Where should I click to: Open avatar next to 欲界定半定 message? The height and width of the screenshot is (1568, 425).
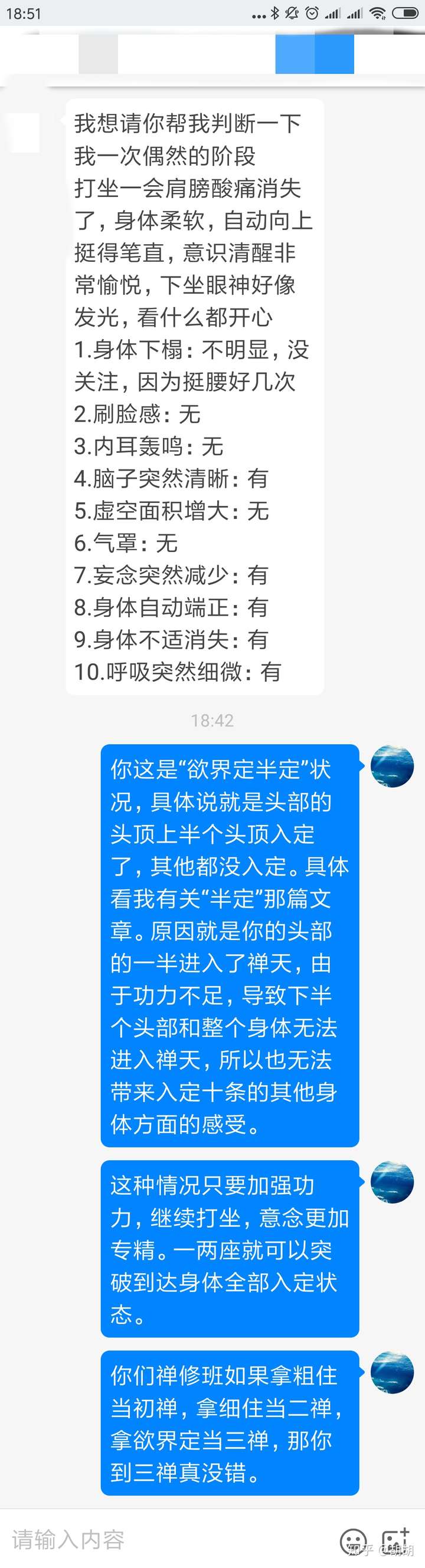coord(392,767)
